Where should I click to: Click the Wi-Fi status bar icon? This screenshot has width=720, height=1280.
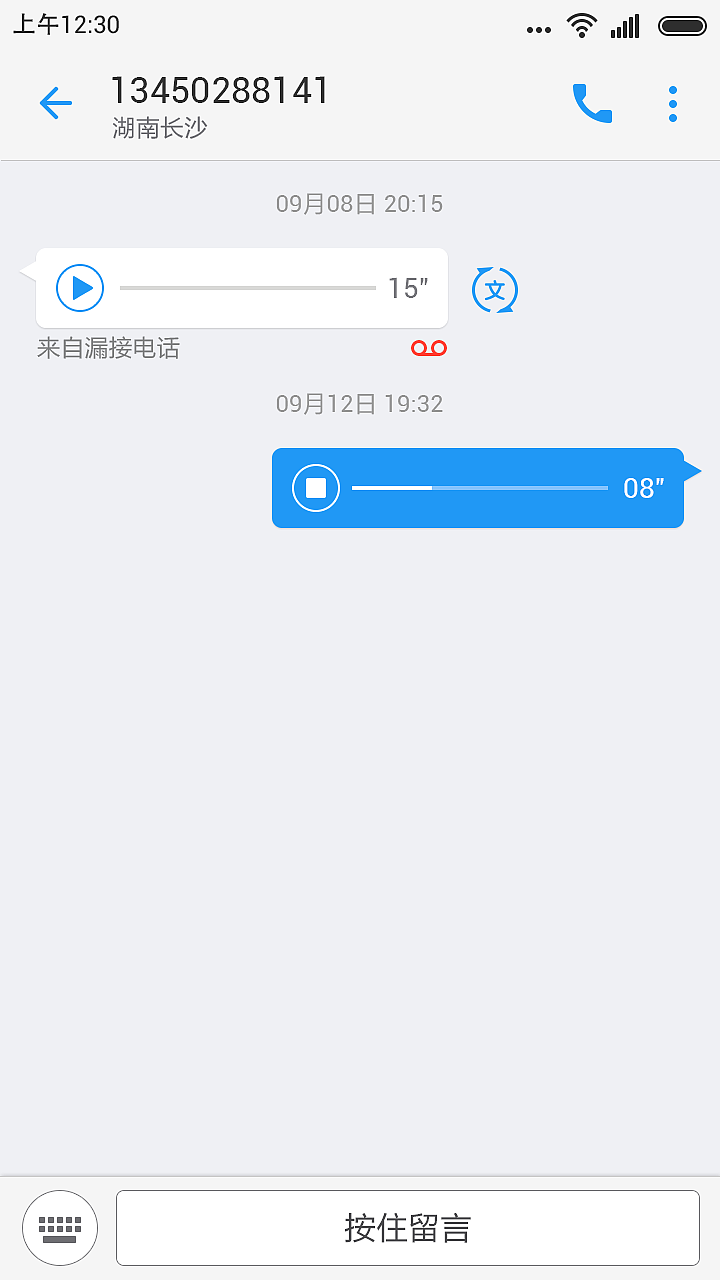coord(581,26)
